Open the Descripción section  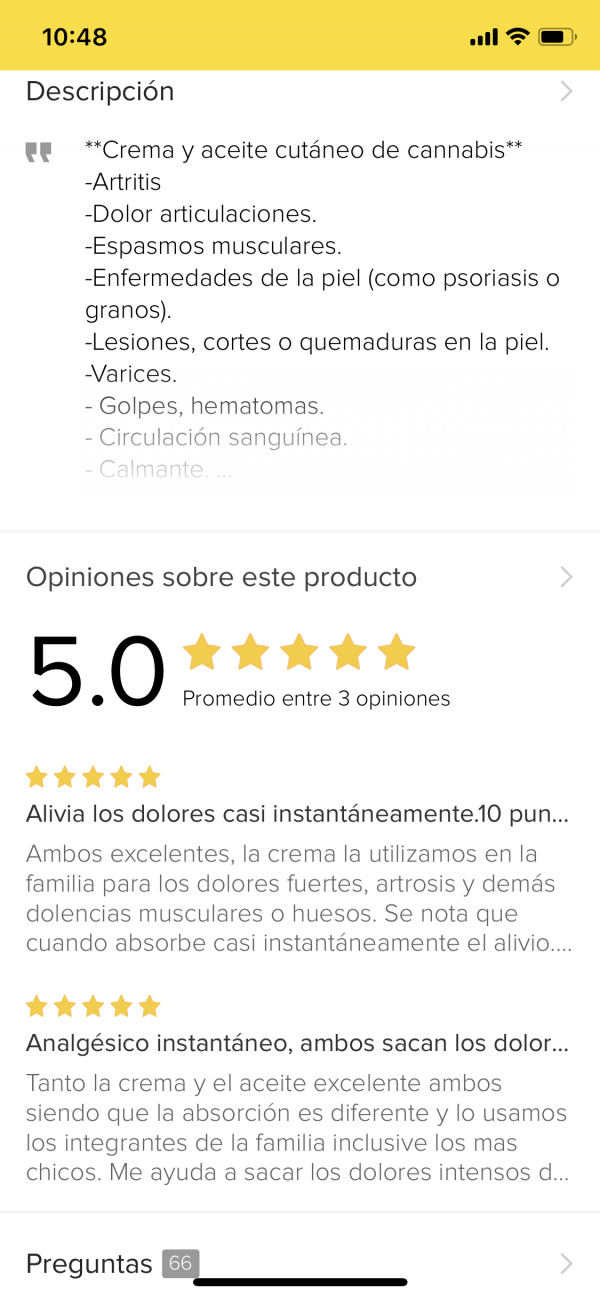coord(300,92)
